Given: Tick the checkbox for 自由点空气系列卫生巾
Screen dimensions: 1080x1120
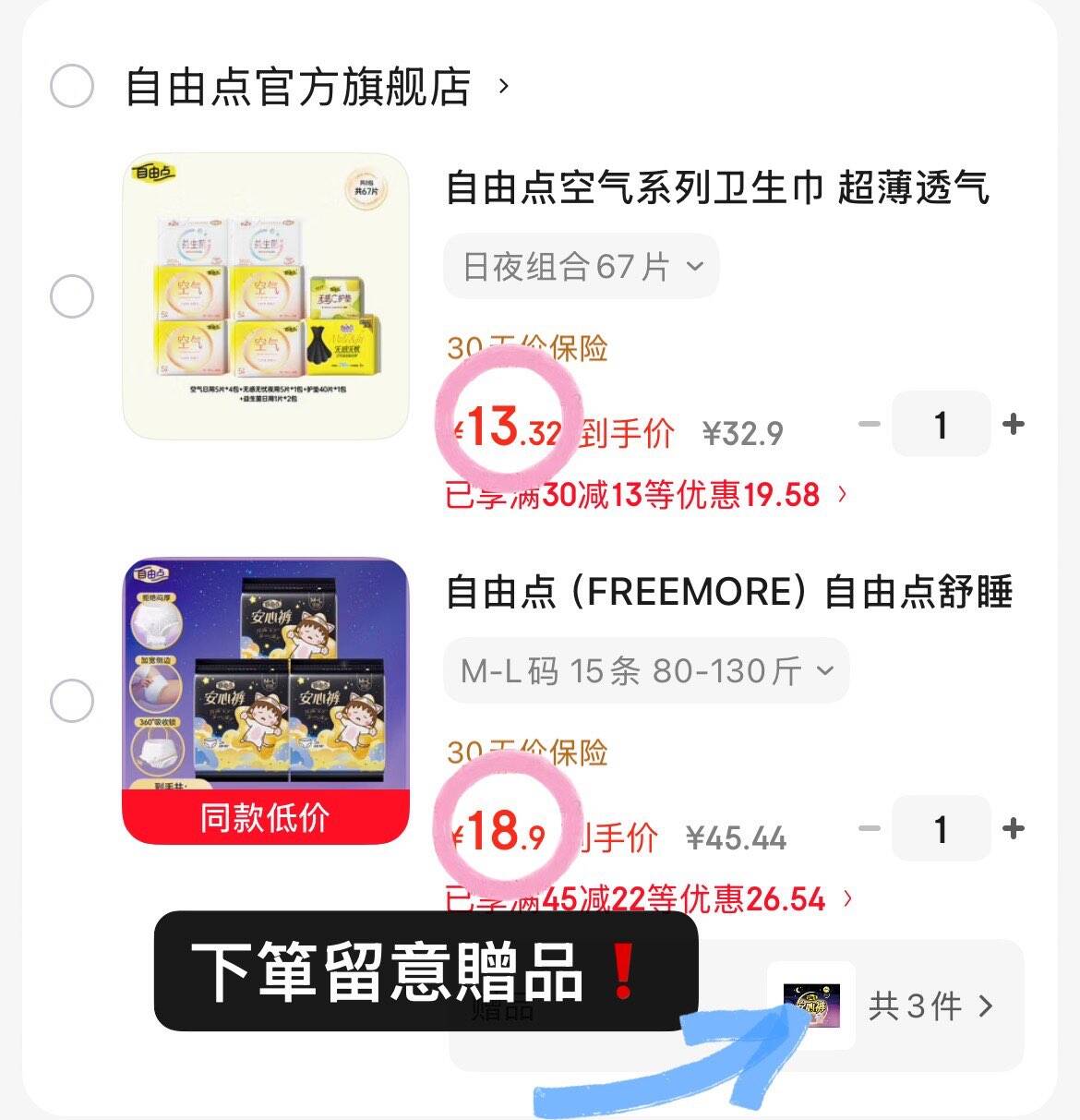Looking at the screenshot, I should (72, 297).
